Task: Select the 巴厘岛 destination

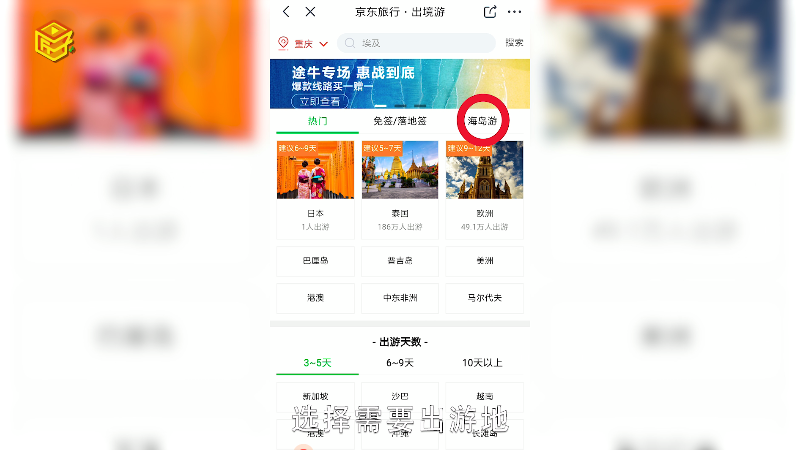Action: pos(315,261)
